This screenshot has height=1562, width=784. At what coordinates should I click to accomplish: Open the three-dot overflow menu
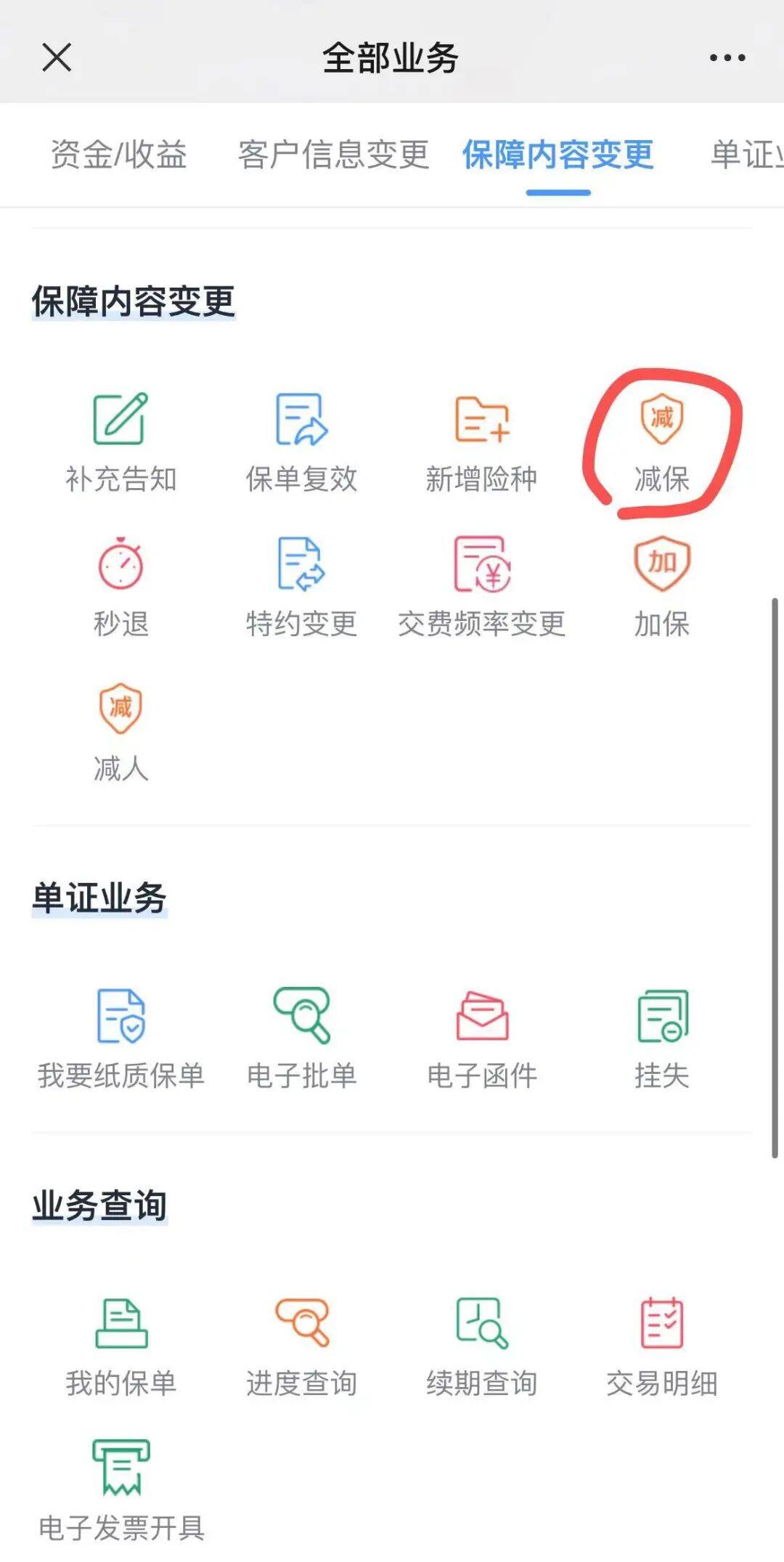point(727,58)
